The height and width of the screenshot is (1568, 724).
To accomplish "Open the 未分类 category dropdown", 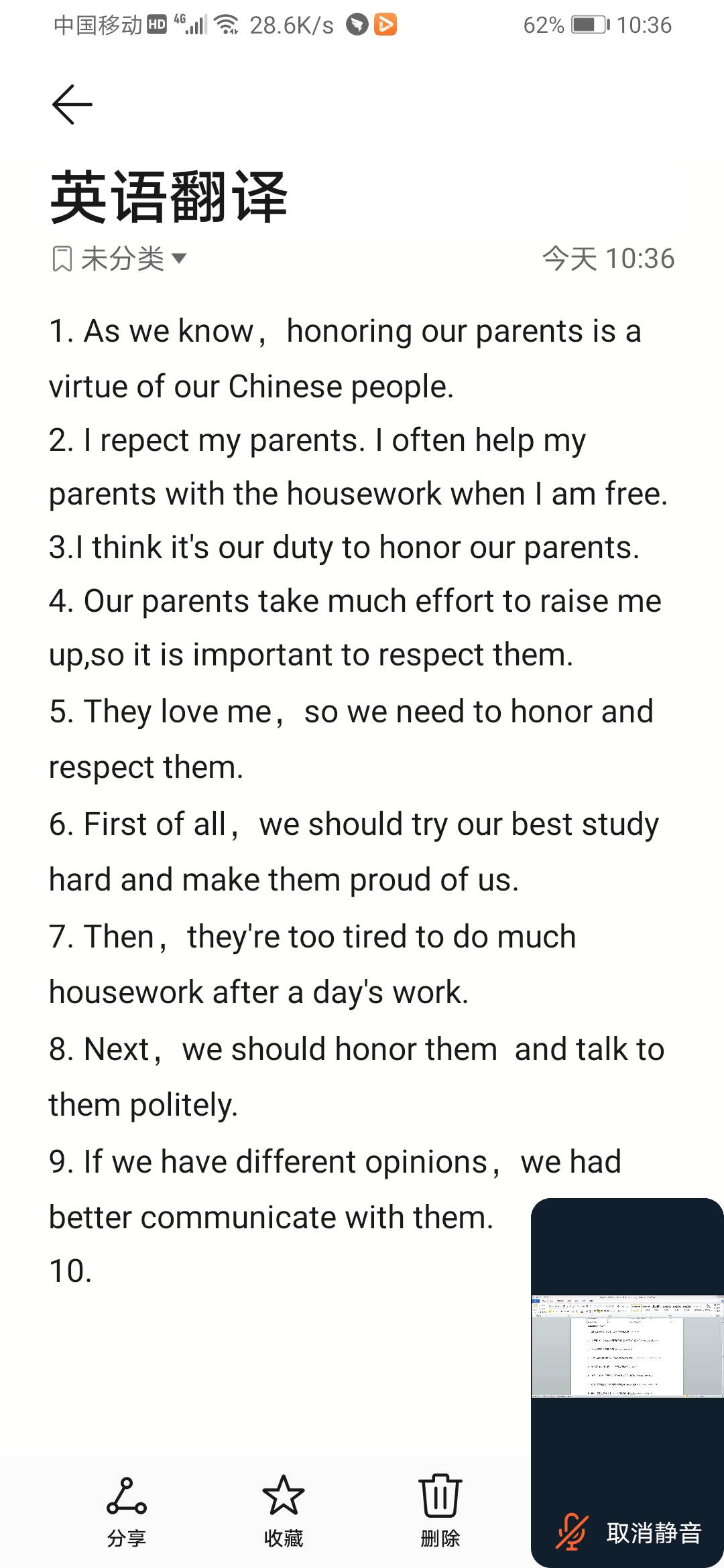I will pos(119,259).
